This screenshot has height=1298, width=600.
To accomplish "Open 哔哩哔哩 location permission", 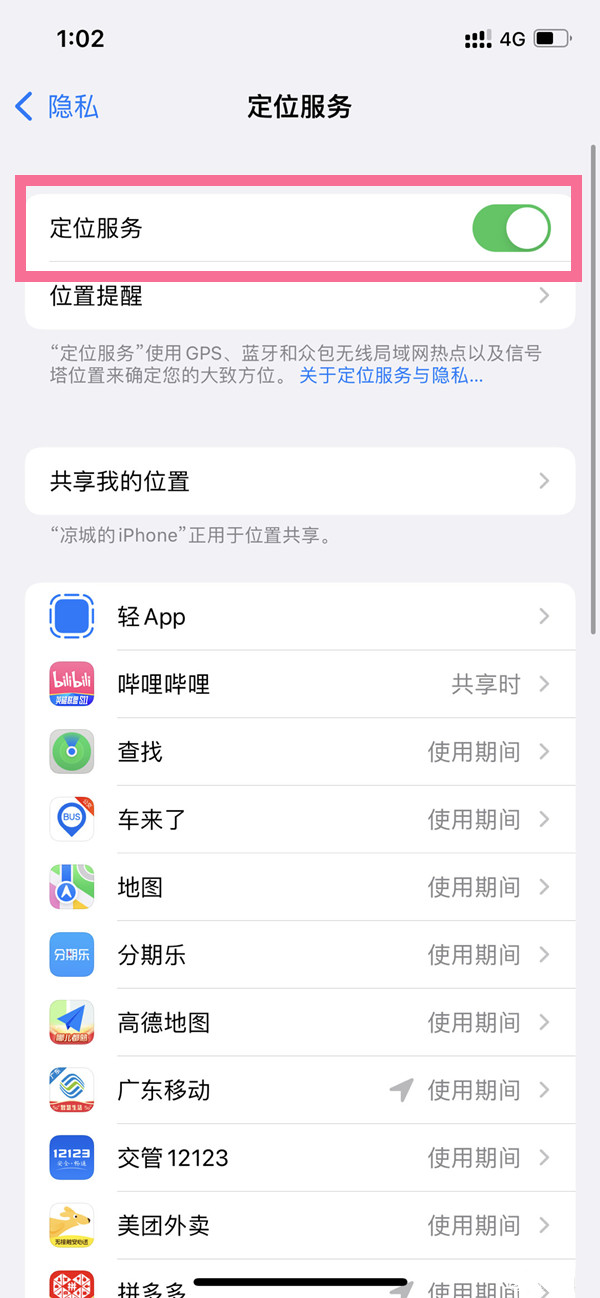I will click(x=300, y=684).
